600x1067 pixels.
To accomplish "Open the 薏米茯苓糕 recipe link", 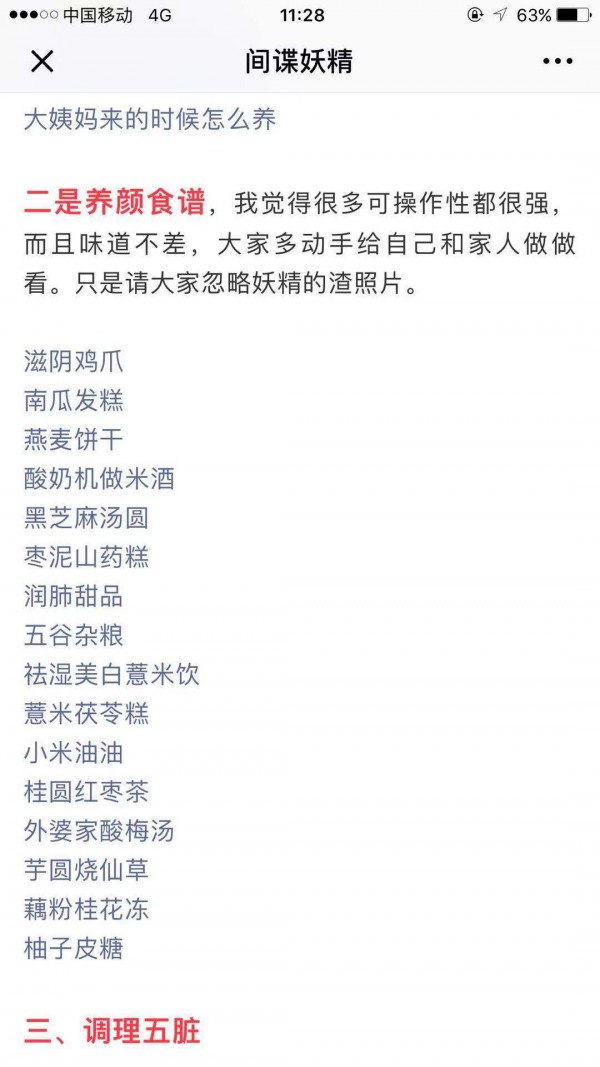I will [86, 714].
